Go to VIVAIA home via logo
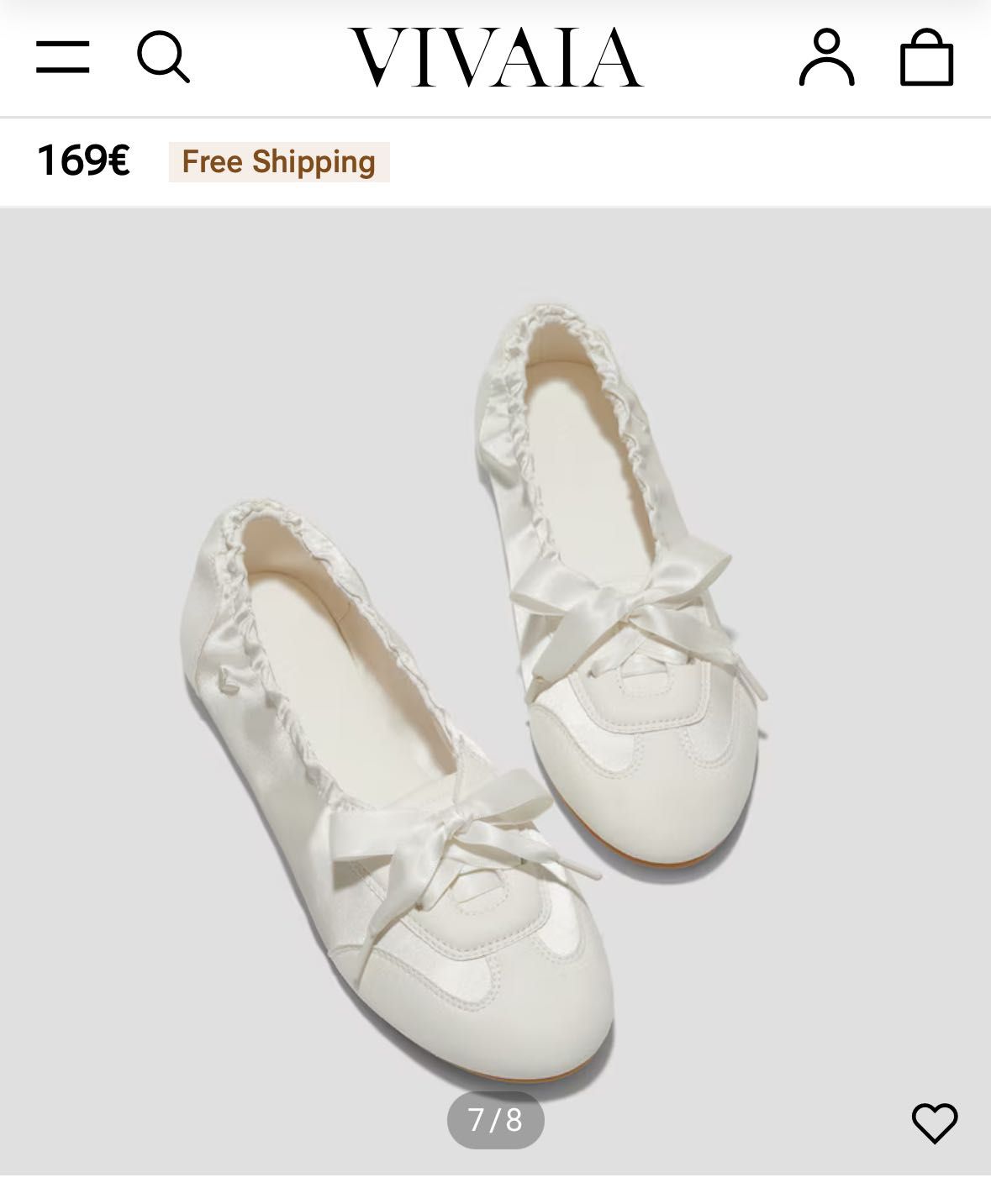This screenshot has height=1204, width=991. (x=496, y=57)
